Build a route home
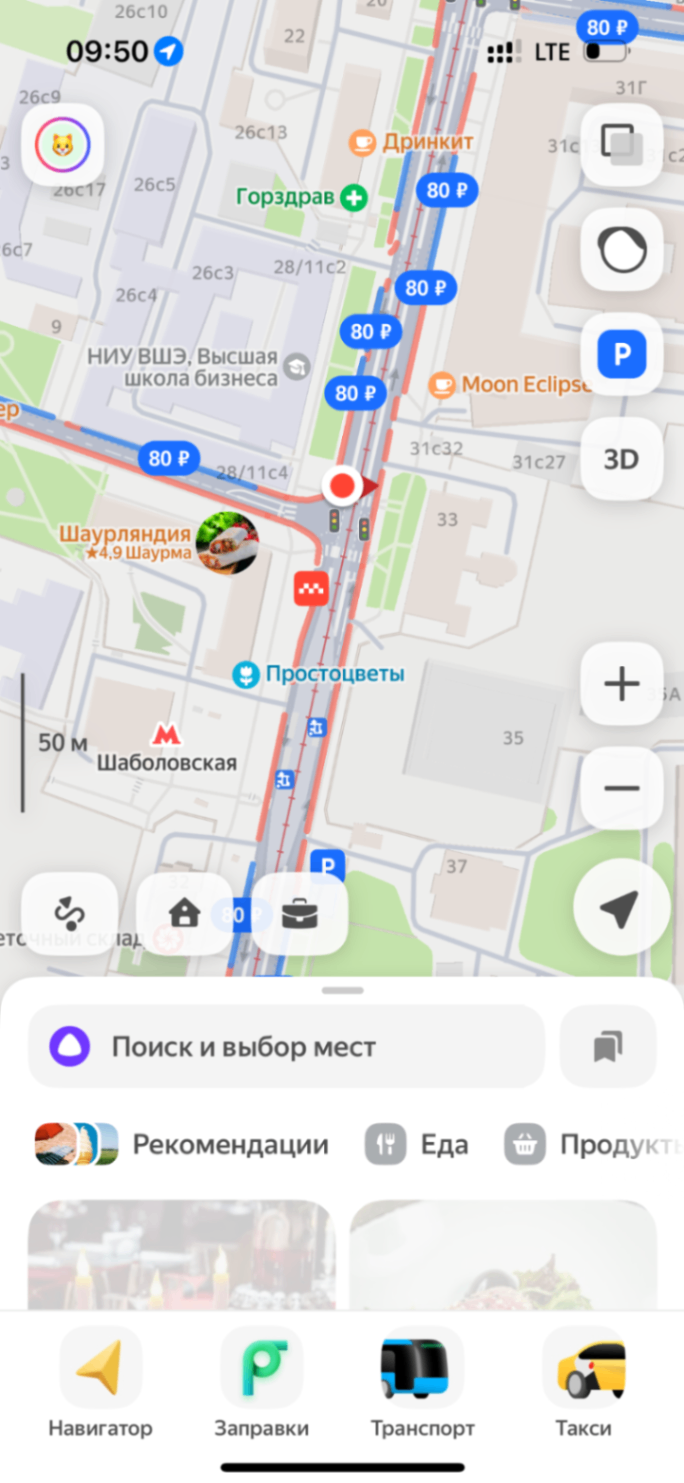This screenshot has height=1483, width=684. click(x=184, y=913)
